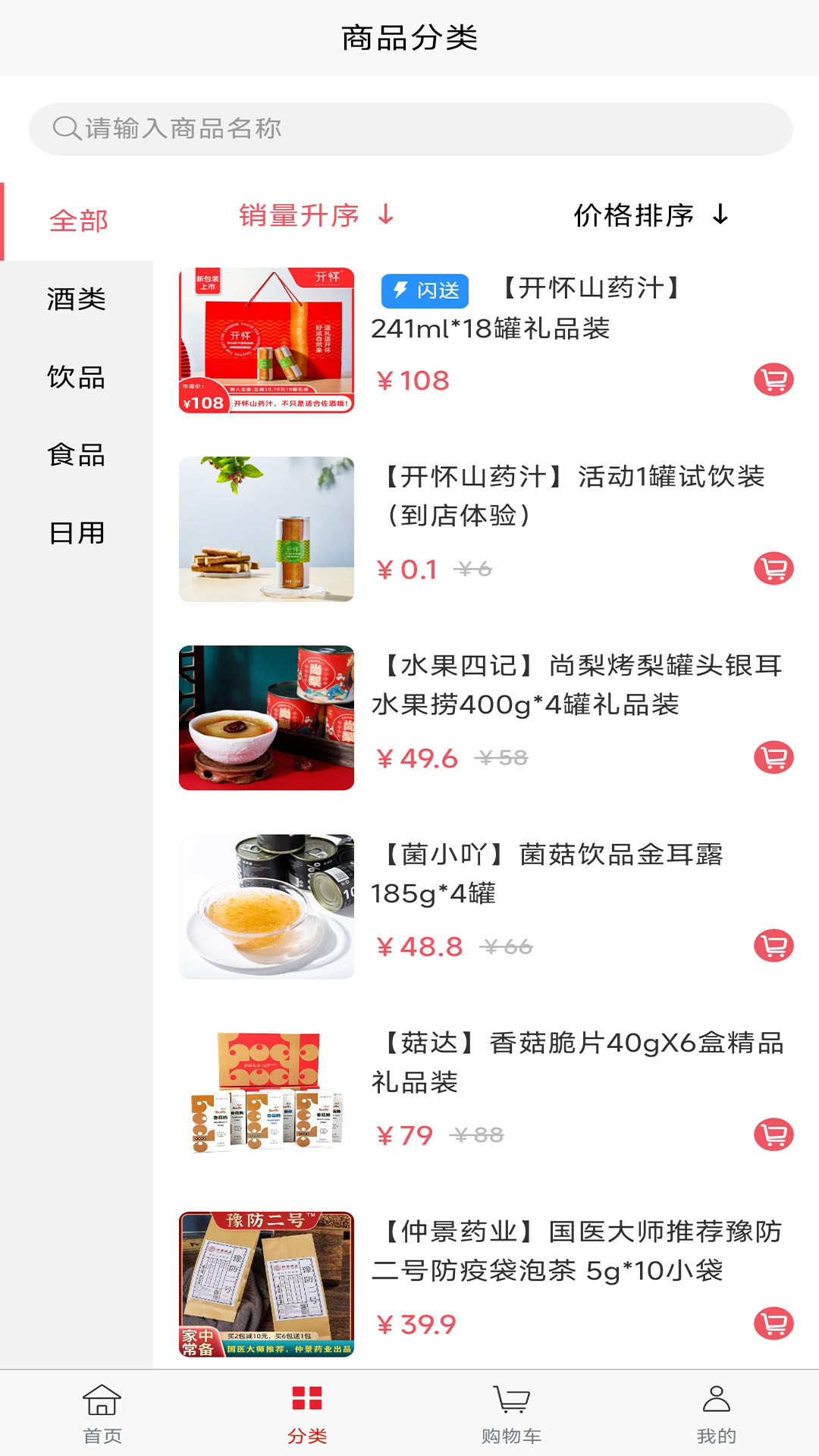This screenshot has height=1456, width=819.
Task: Open the 购物车 shopping cart icon at bottom
Action: pos(510,1412)
